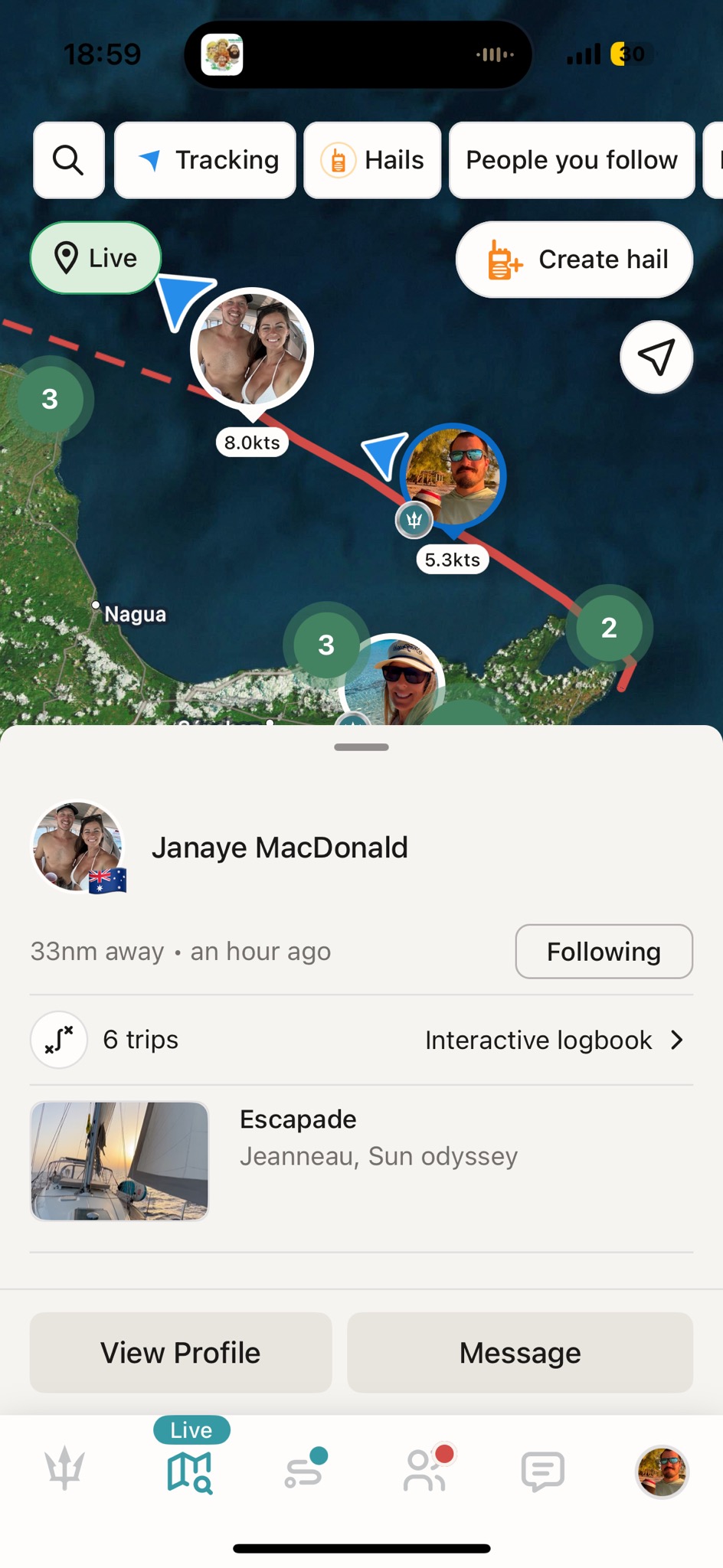Tap the bottom sheet drag handle
This screenshot has width=723, height=1568.
pos(361,747)
